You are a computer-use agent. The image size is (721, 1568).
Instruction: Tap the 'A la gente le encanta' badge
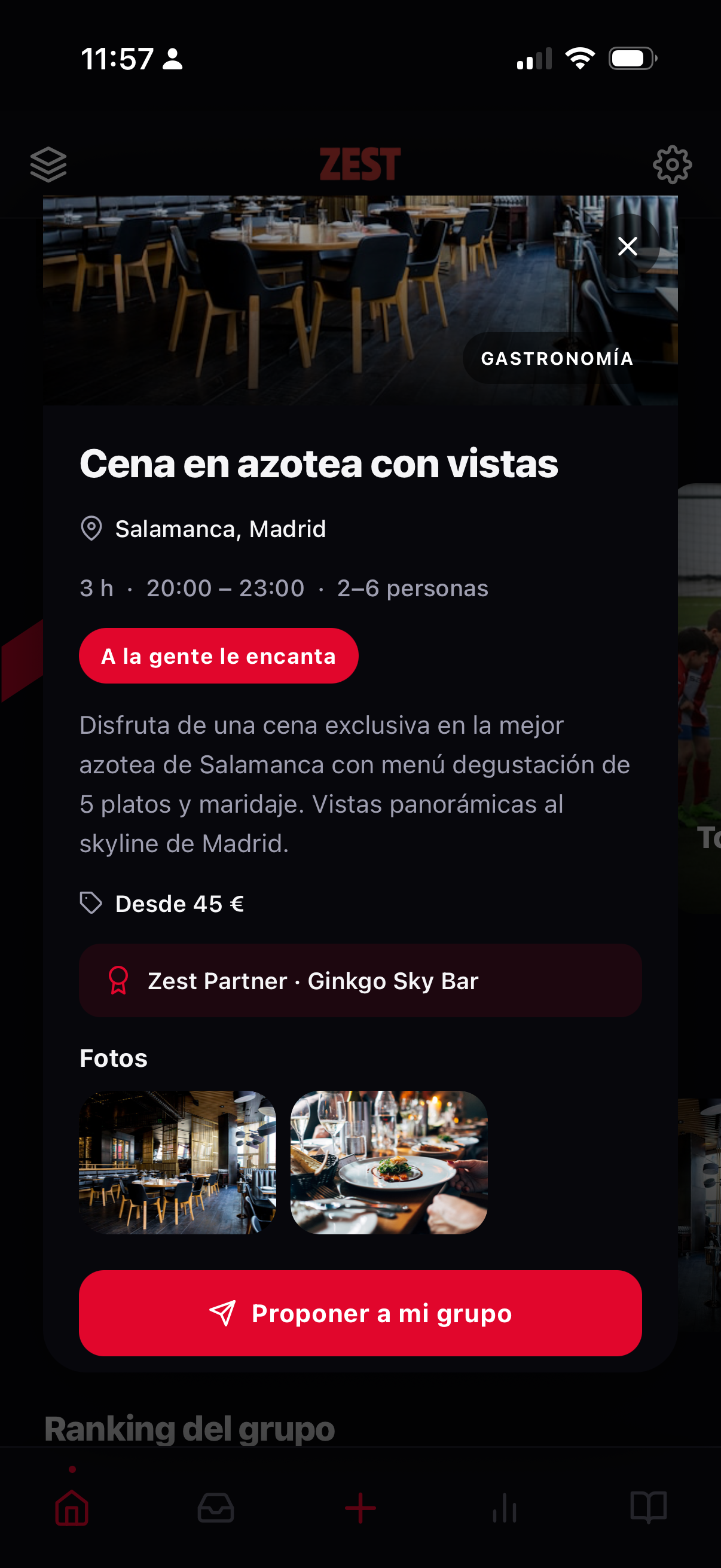218,655
